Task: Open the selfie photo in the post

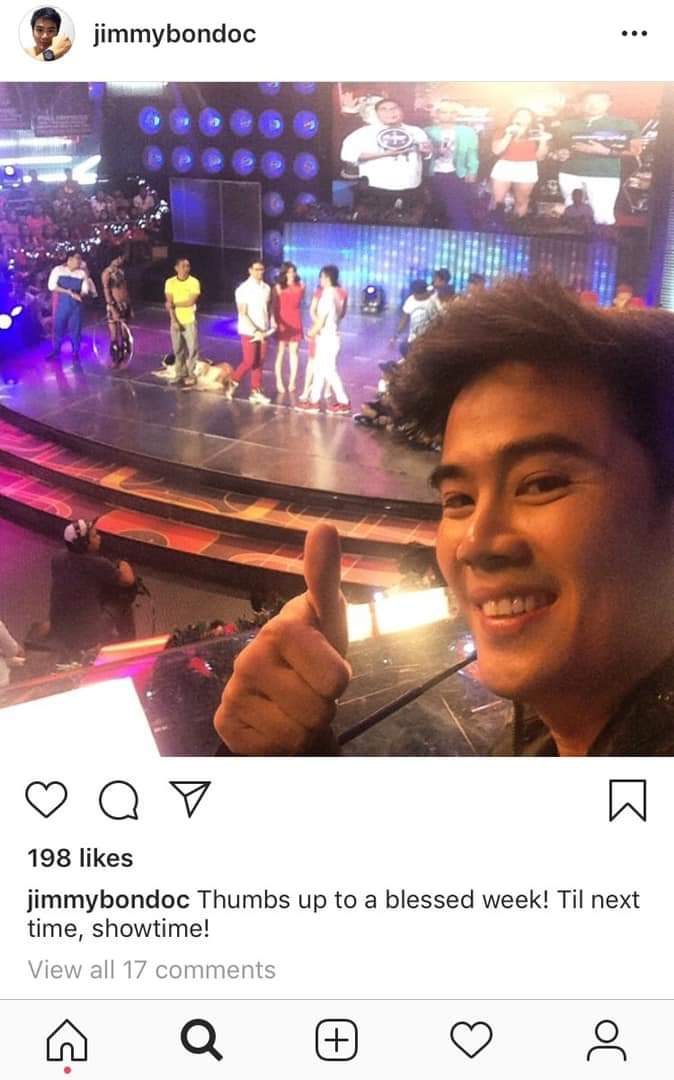Action: (x=337, y=418)
